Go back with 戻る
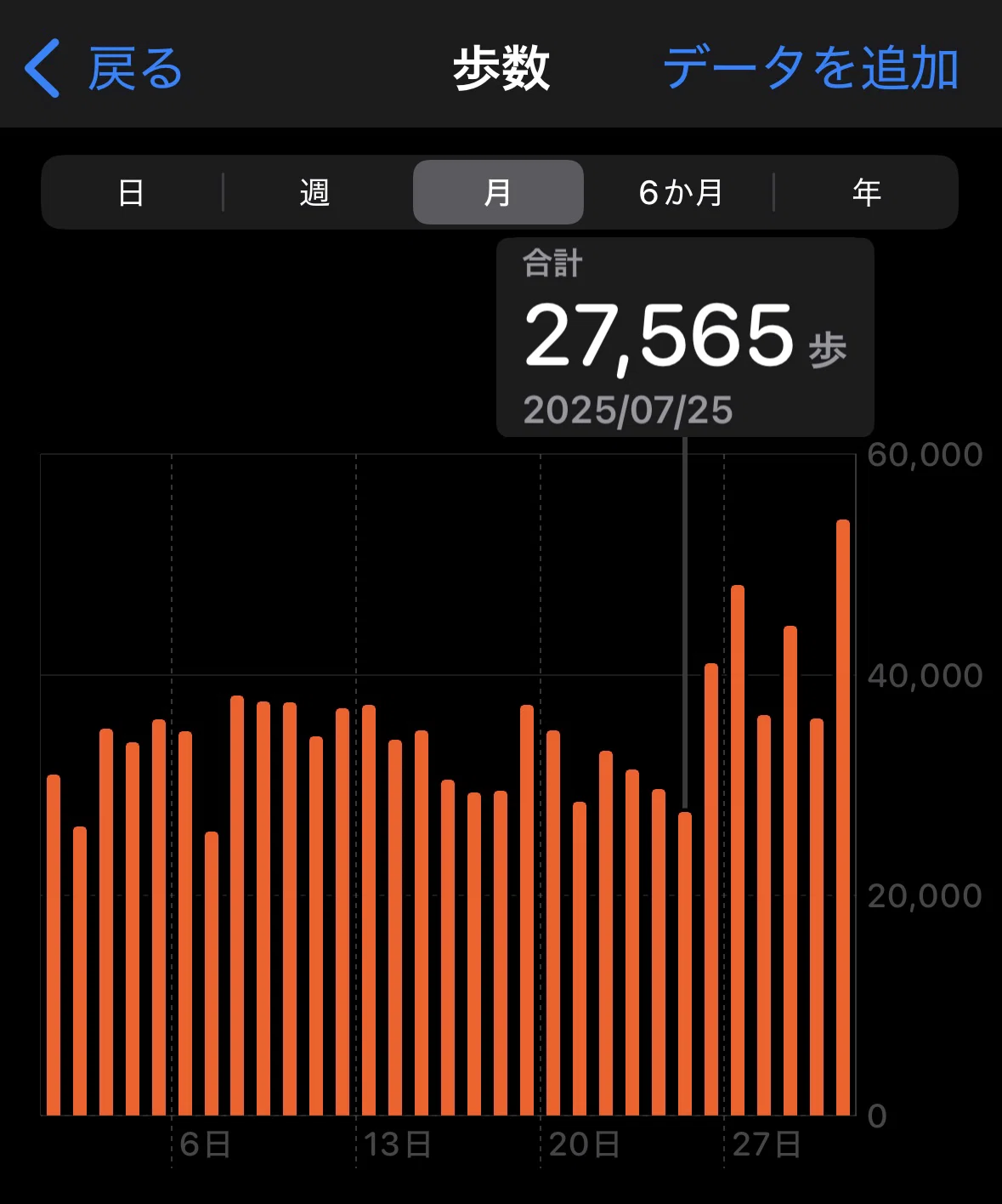The width and height of the screenshot is (1002, 1204). (104, 69)
